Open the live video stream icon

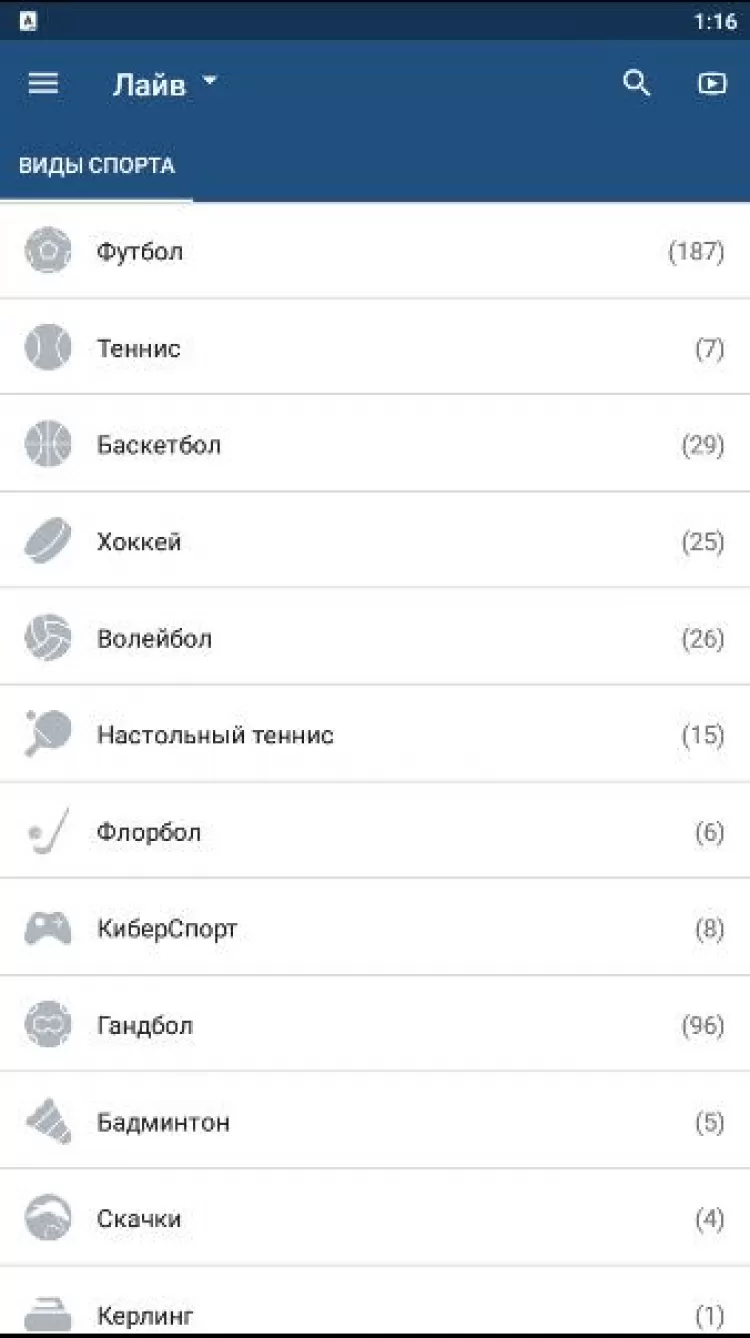click(x=712, y=84)
